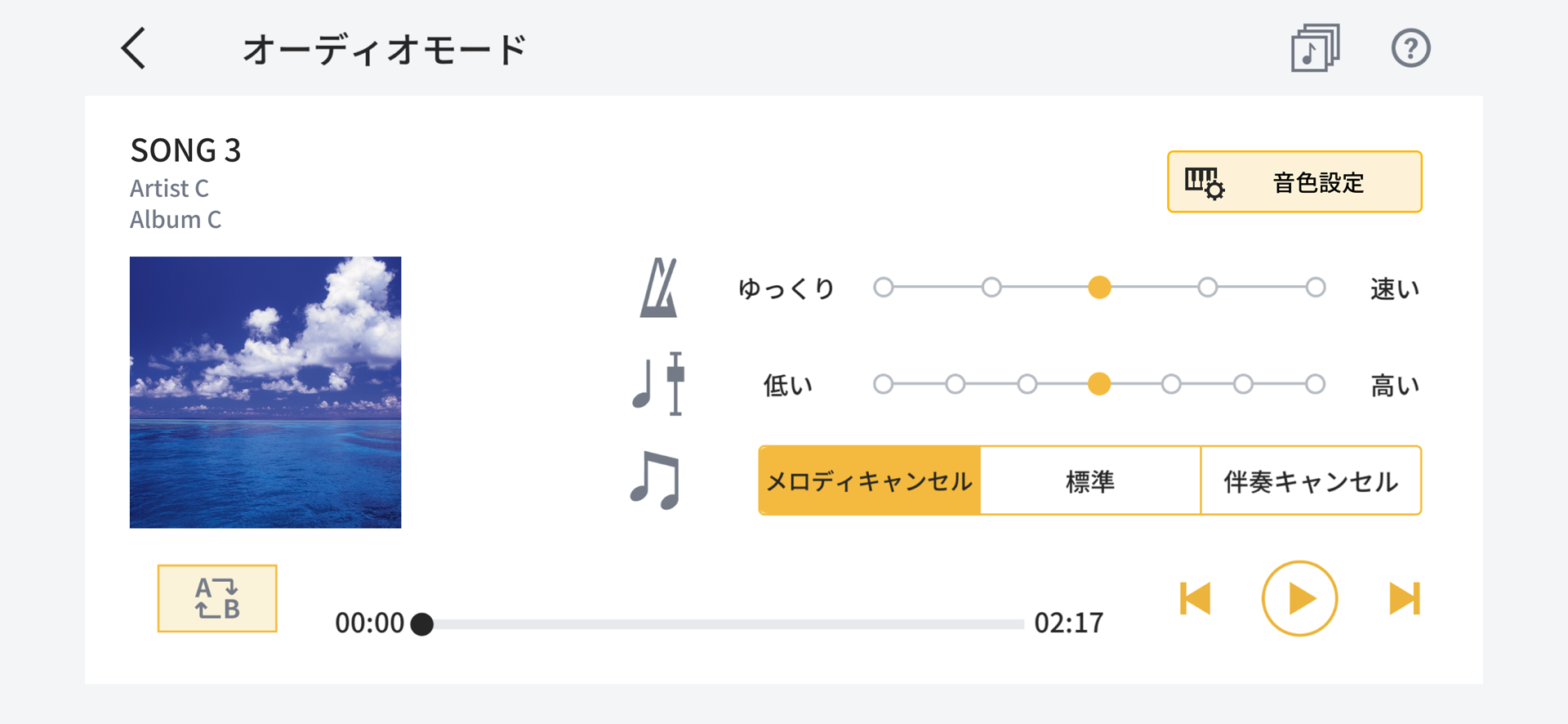Set pitch to the highest point near 高い
1568x724 pixels.
1315,384
